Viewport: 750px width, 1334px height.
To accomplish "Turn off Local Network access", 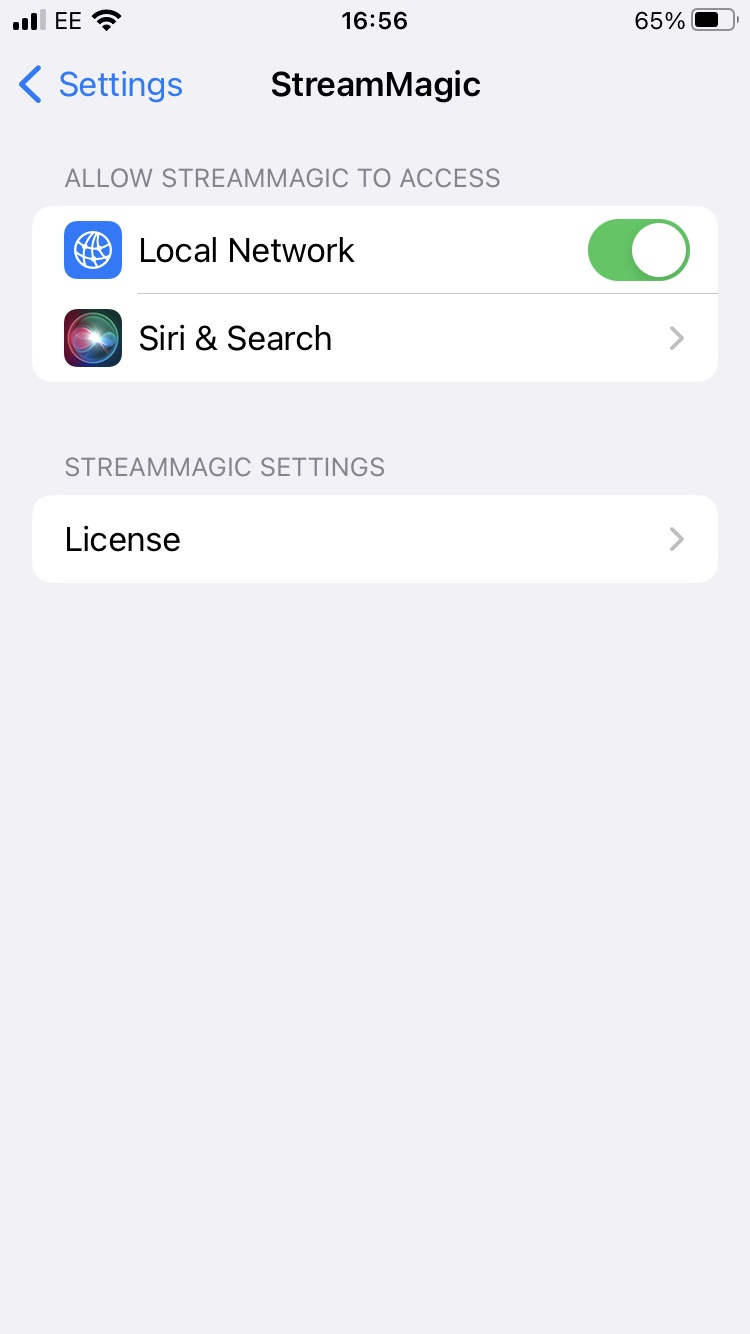I will (x=638, y=250).
